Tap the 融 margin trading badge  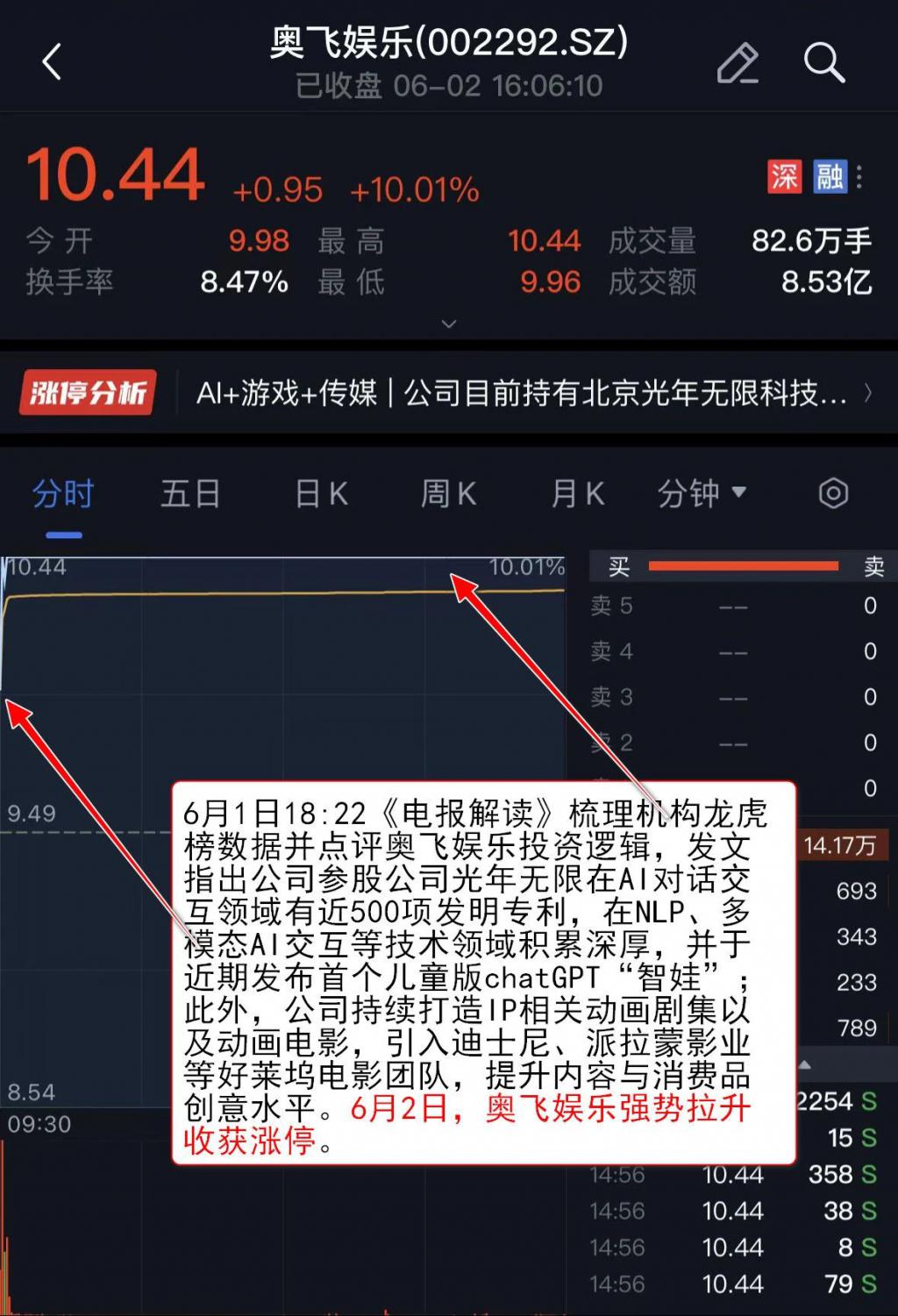tap(829, 176)
